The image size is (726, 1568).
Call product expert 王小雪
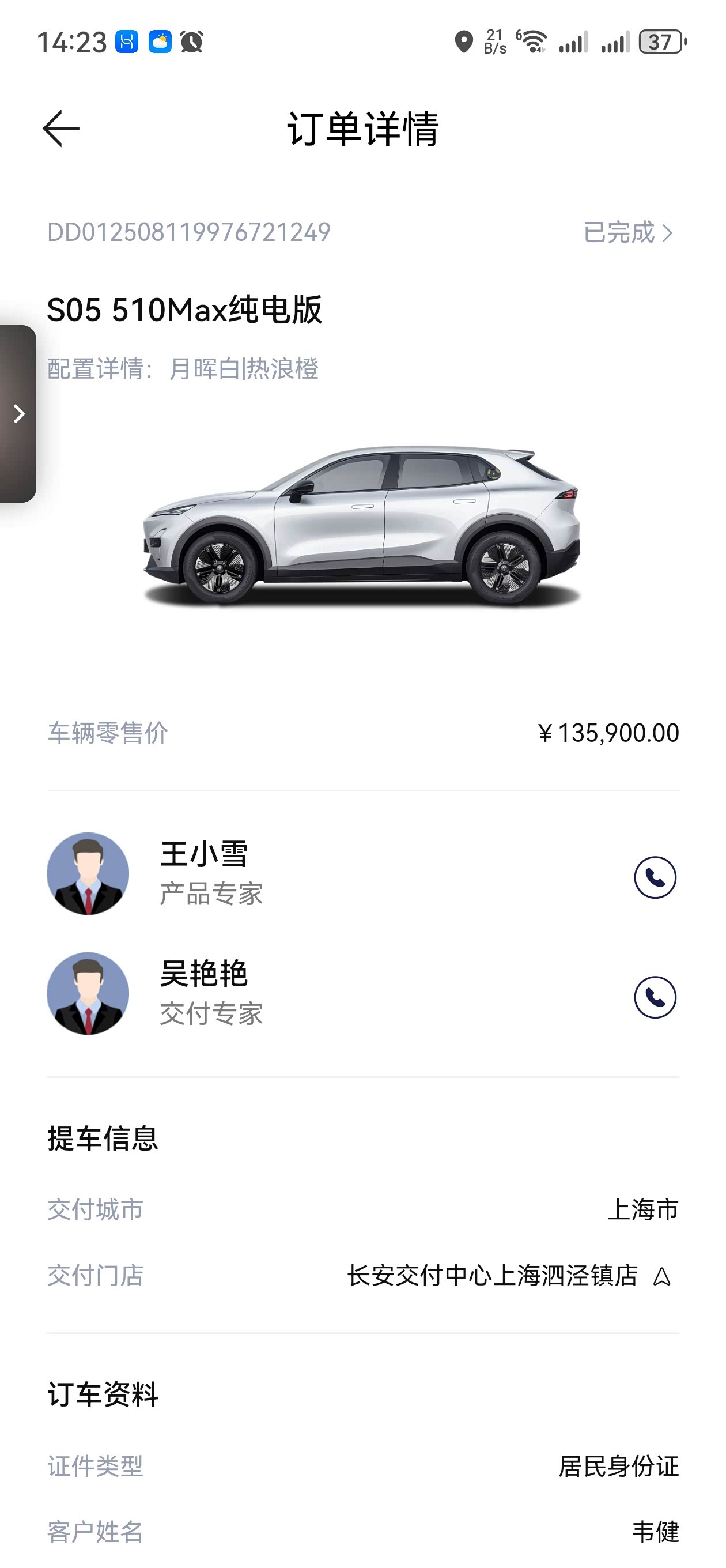point(655,877)
